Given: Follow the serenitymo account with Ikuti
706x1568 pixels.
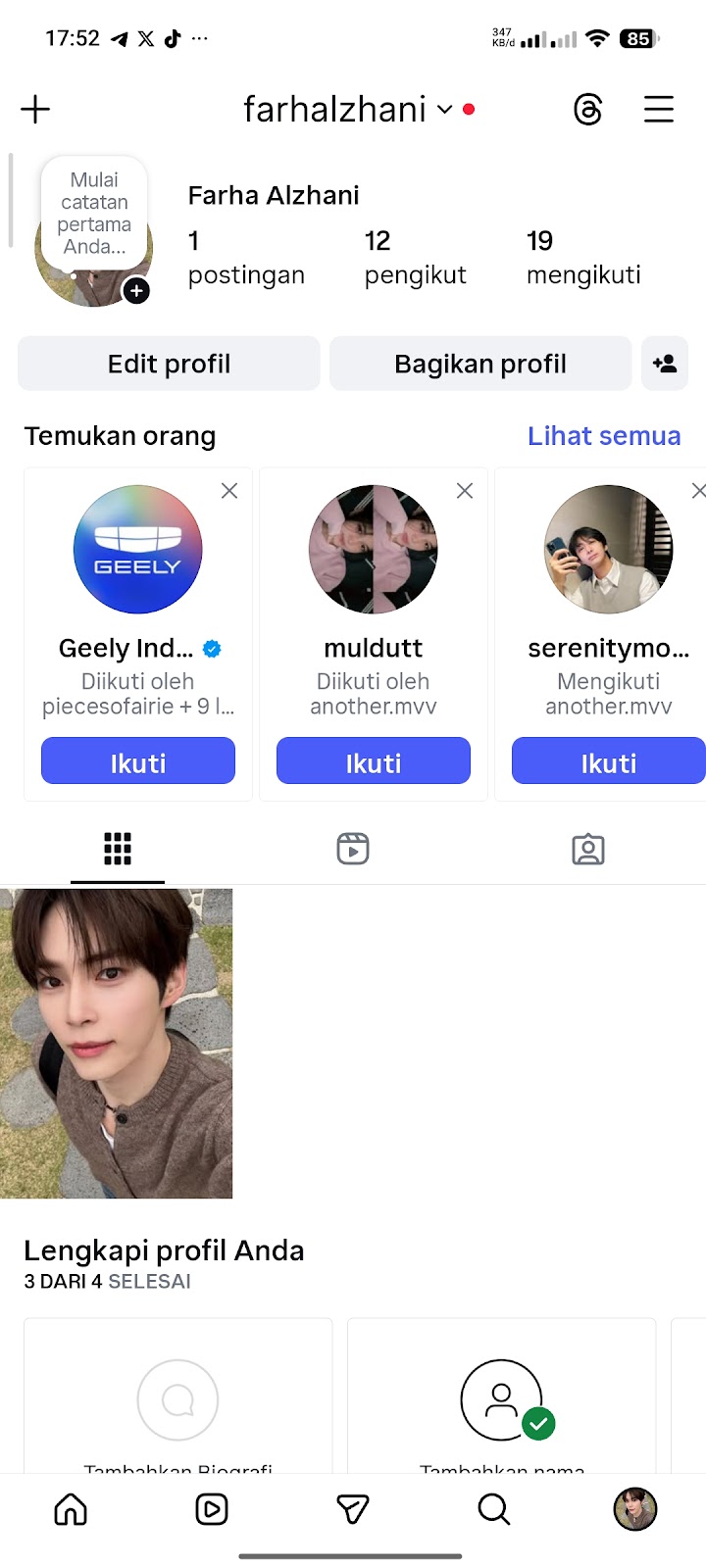Looking at the screenshot, I should coord(608,761).
